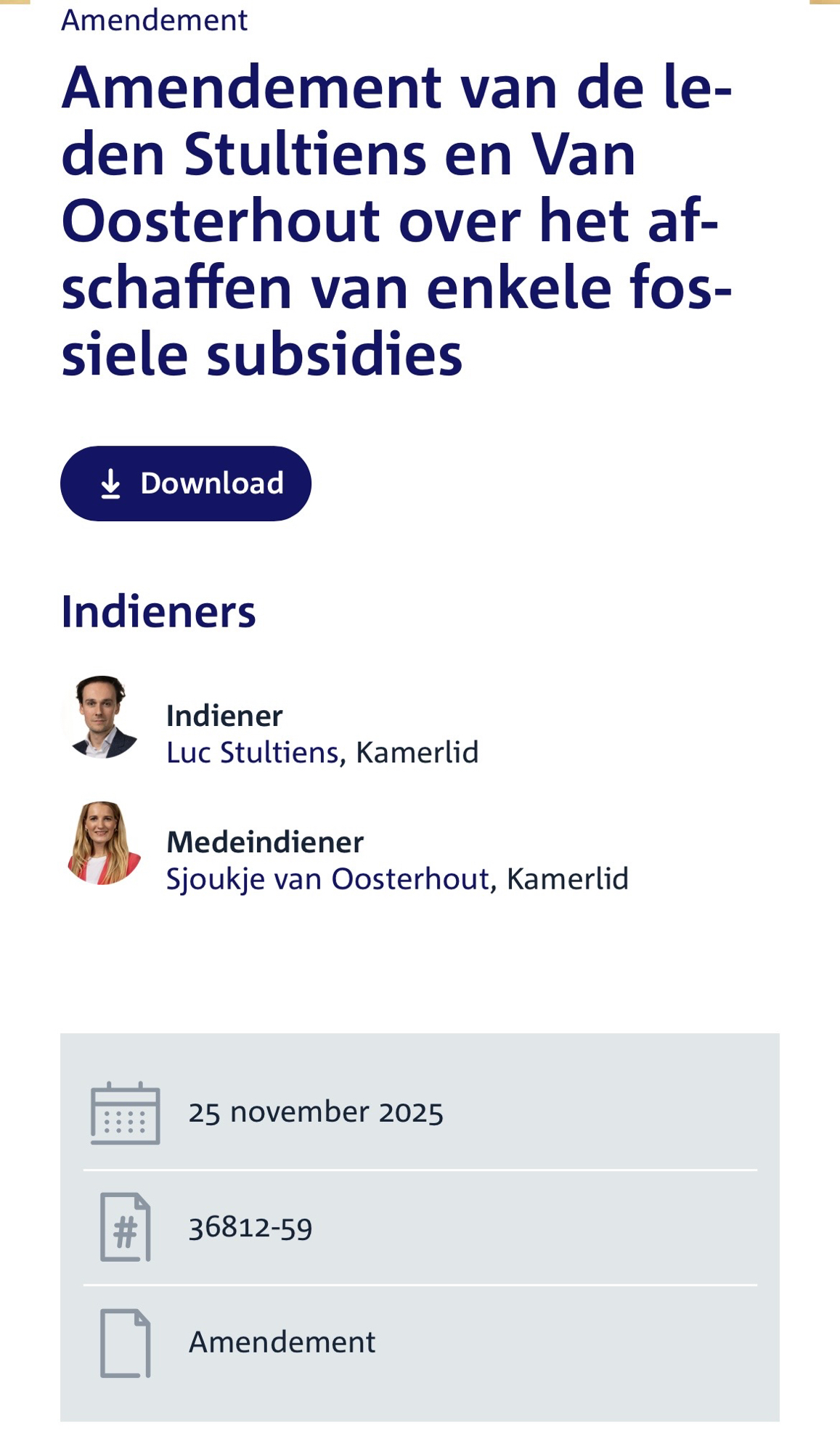840x1452 pixels.
Task: Open Sjoukje van Oosterhout profile link
Action: pyautogui.click(x=327, y=879)
